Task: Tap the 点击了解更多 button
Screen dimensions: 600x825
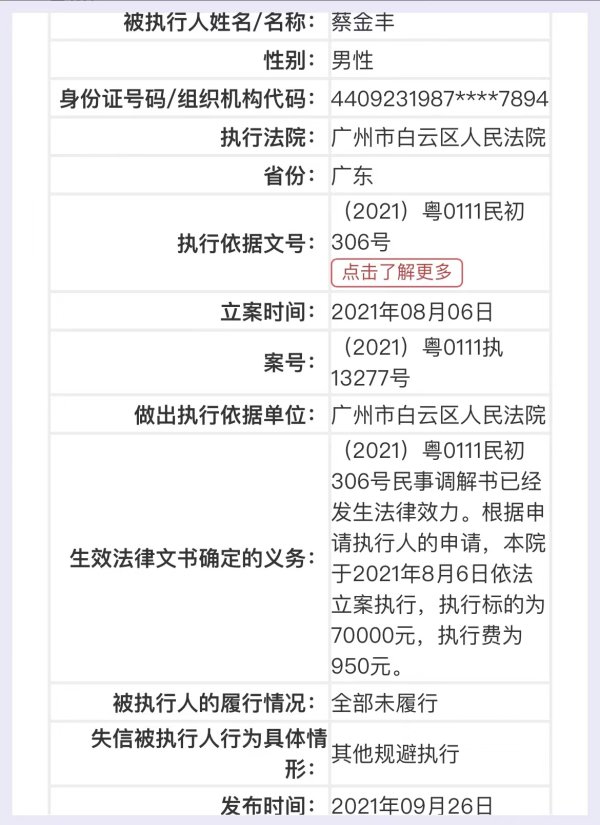Action: [397, 272]
